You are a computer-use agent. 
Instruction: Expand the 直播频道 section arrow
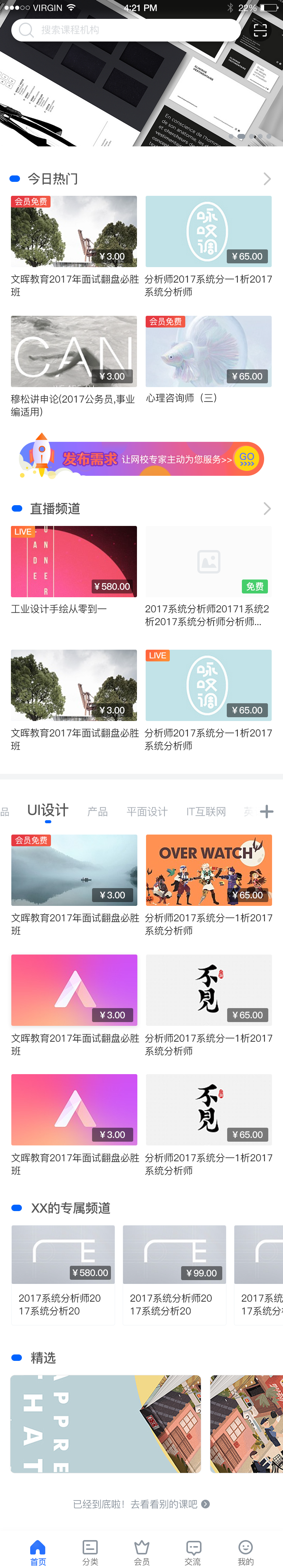click(x=266, y=509)
